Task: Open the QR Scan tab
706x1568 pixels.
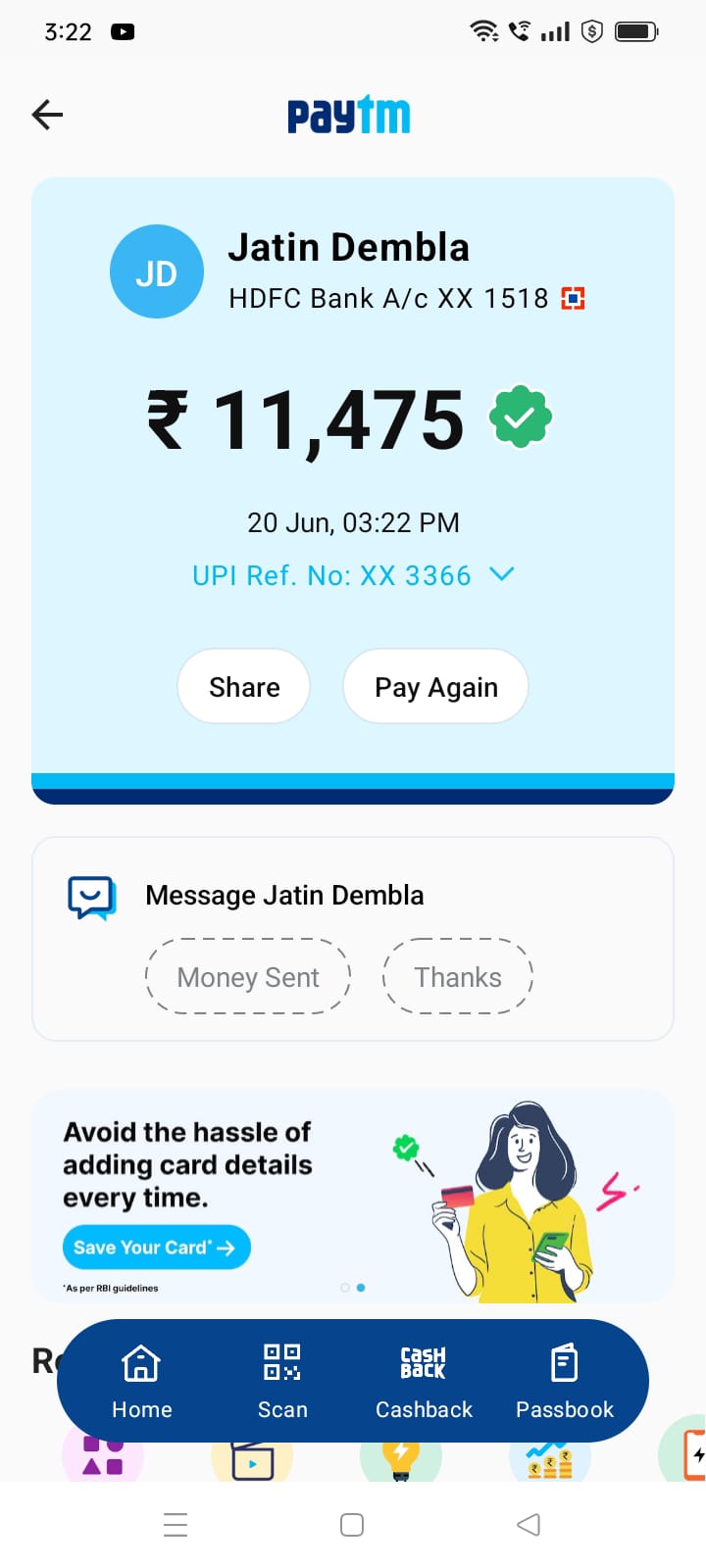Action: (x=282, y=1381)
